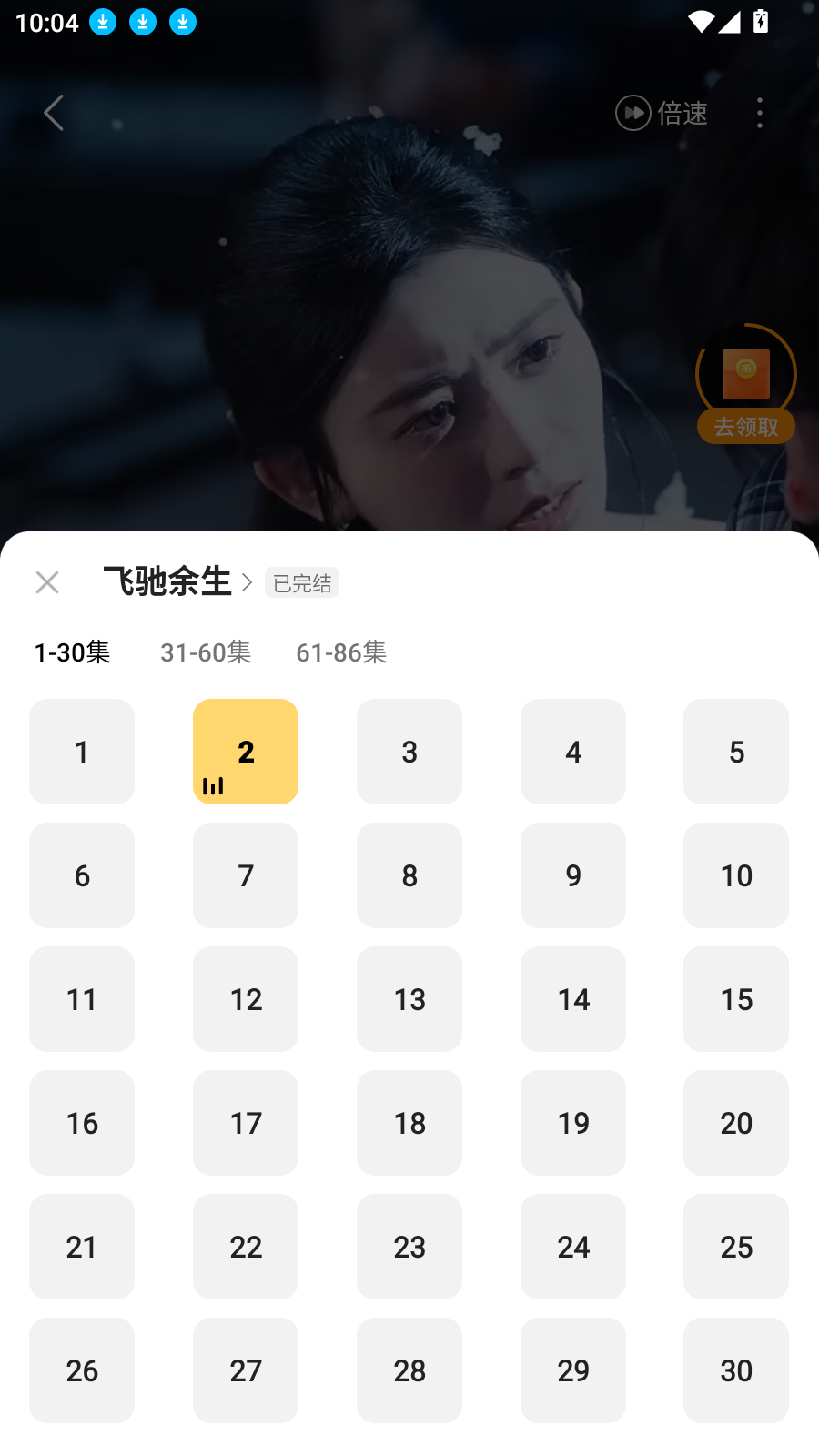Open the 飞驰余生 series details page
This screenshot has width=819, height=1456.
pyautogui.click(x=177, y=581)
